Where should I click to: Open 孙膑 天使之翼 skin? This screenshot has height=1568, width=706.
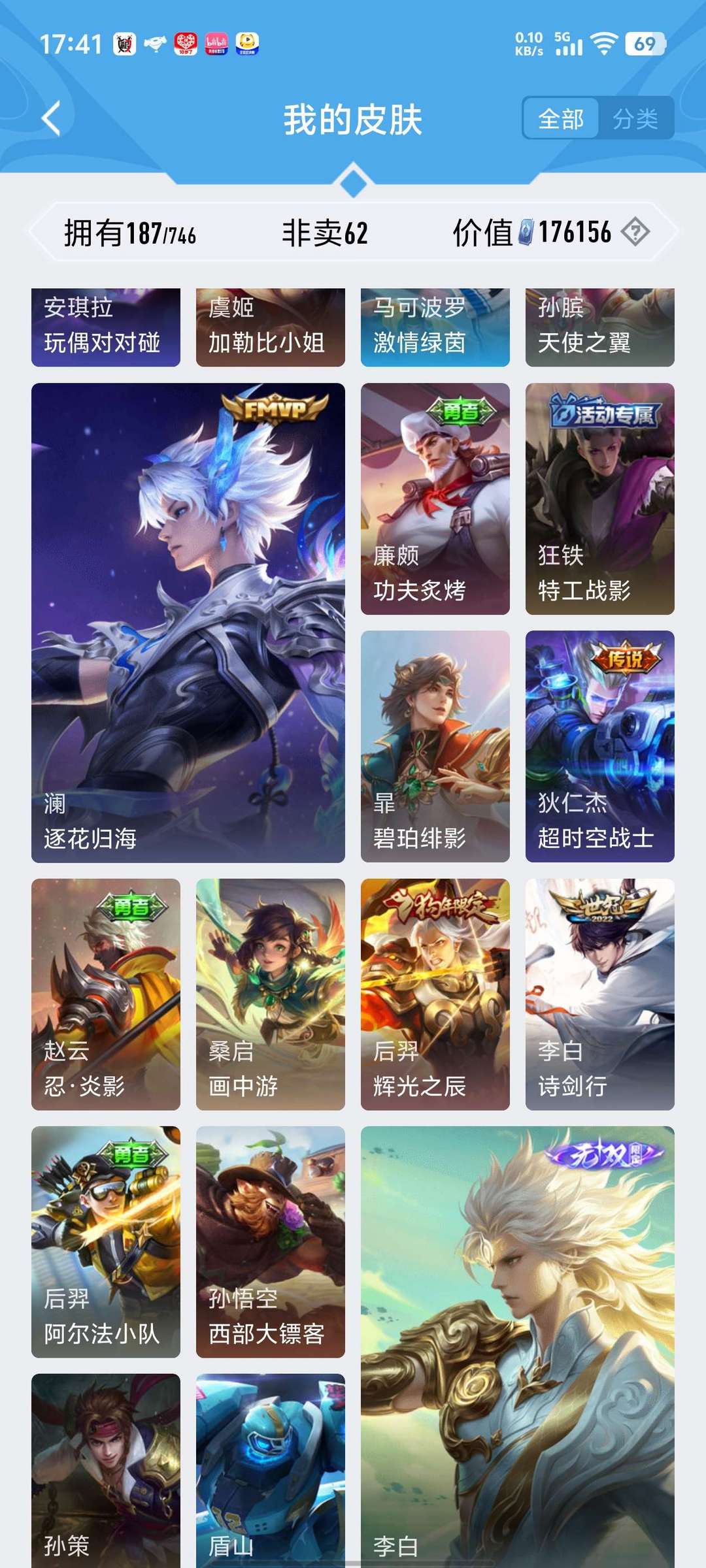600,327
